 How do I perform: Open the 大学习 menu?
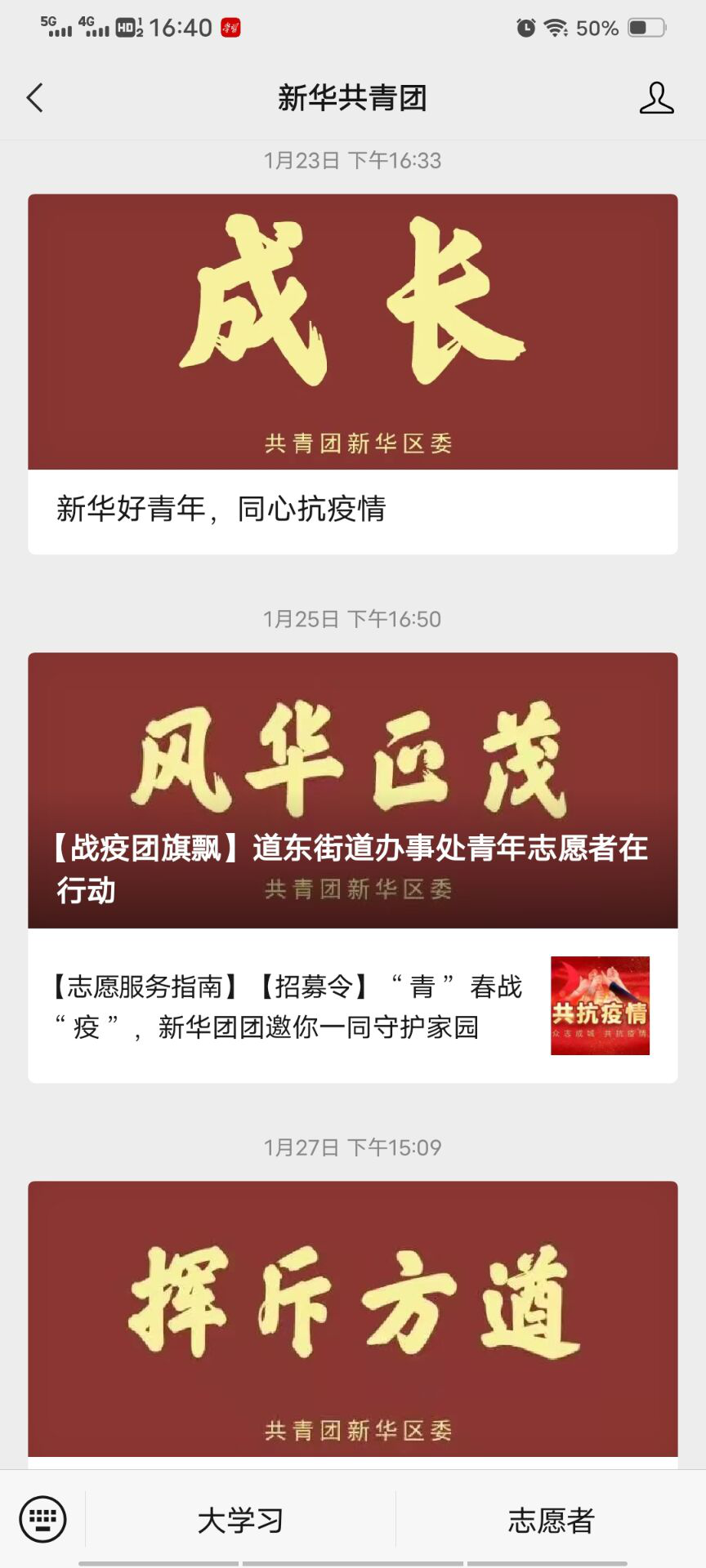coord(239,1519)
